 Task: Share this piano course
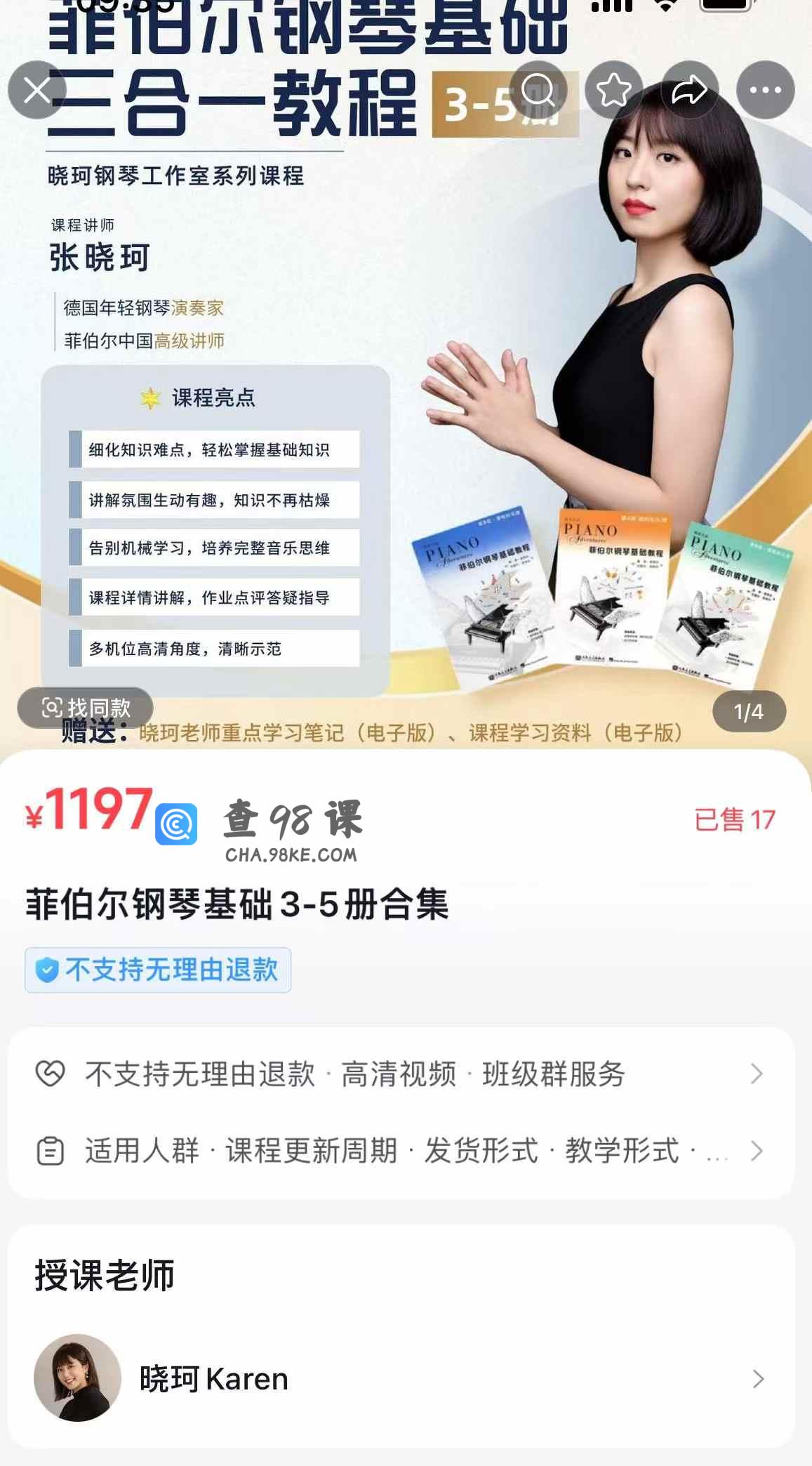pyautogui.click(x=689, y=90)
